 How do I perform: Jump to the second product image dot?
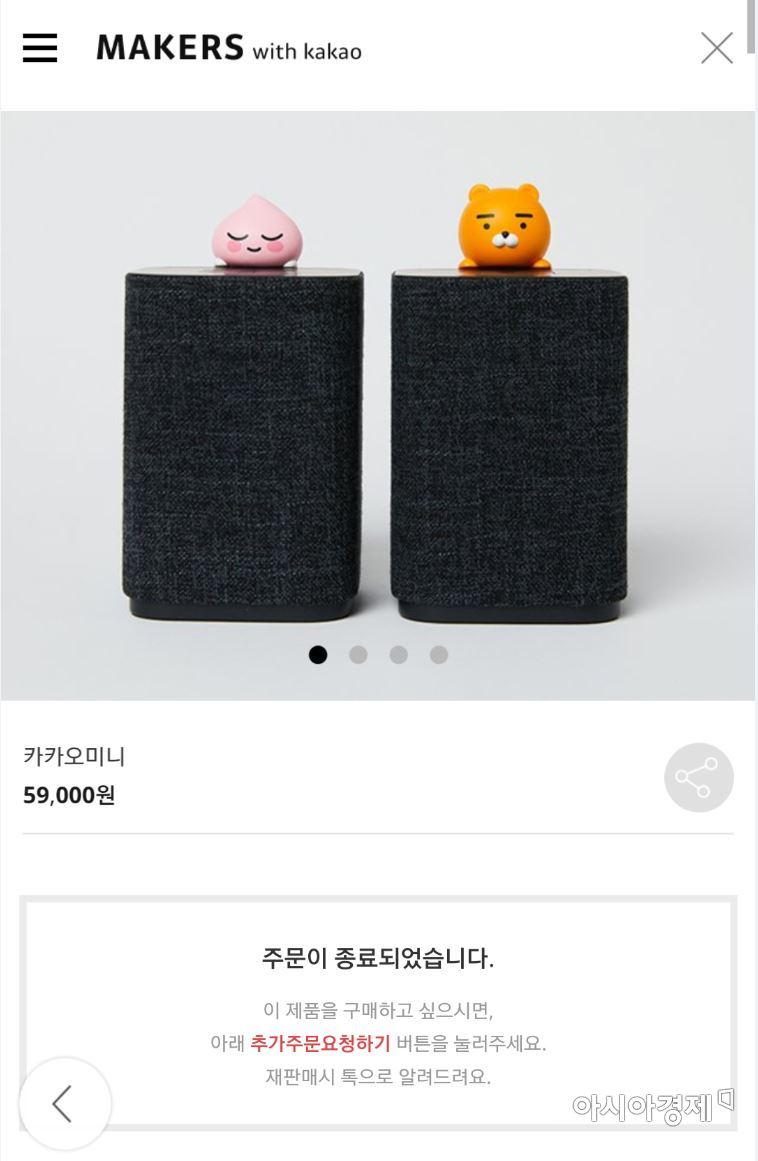pos(358,655)
